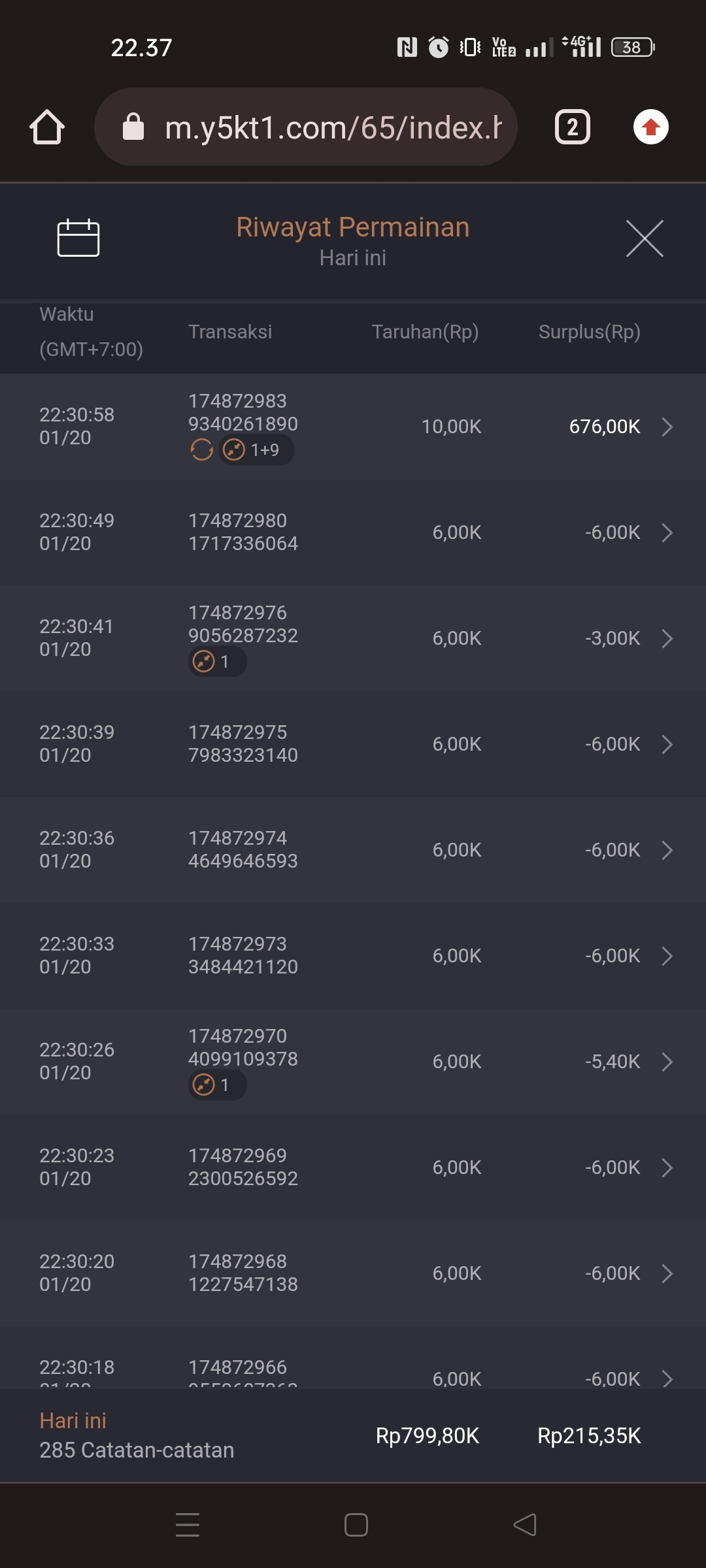Show the 22:30:23 transaction details
The width and height of the screenshot is (706, 1568).
pos(353,1168)
